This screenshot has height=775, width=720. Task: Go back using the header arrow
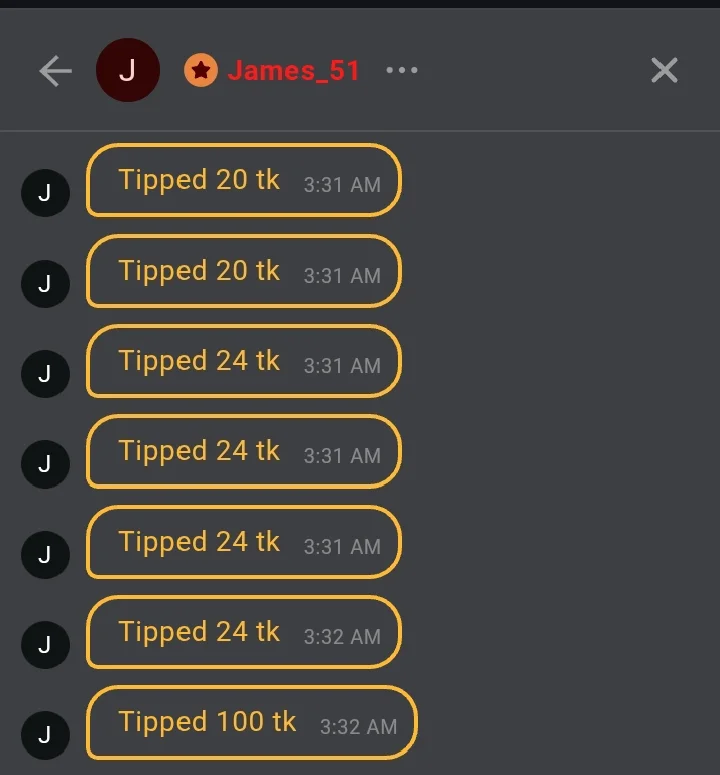point(55,71)
